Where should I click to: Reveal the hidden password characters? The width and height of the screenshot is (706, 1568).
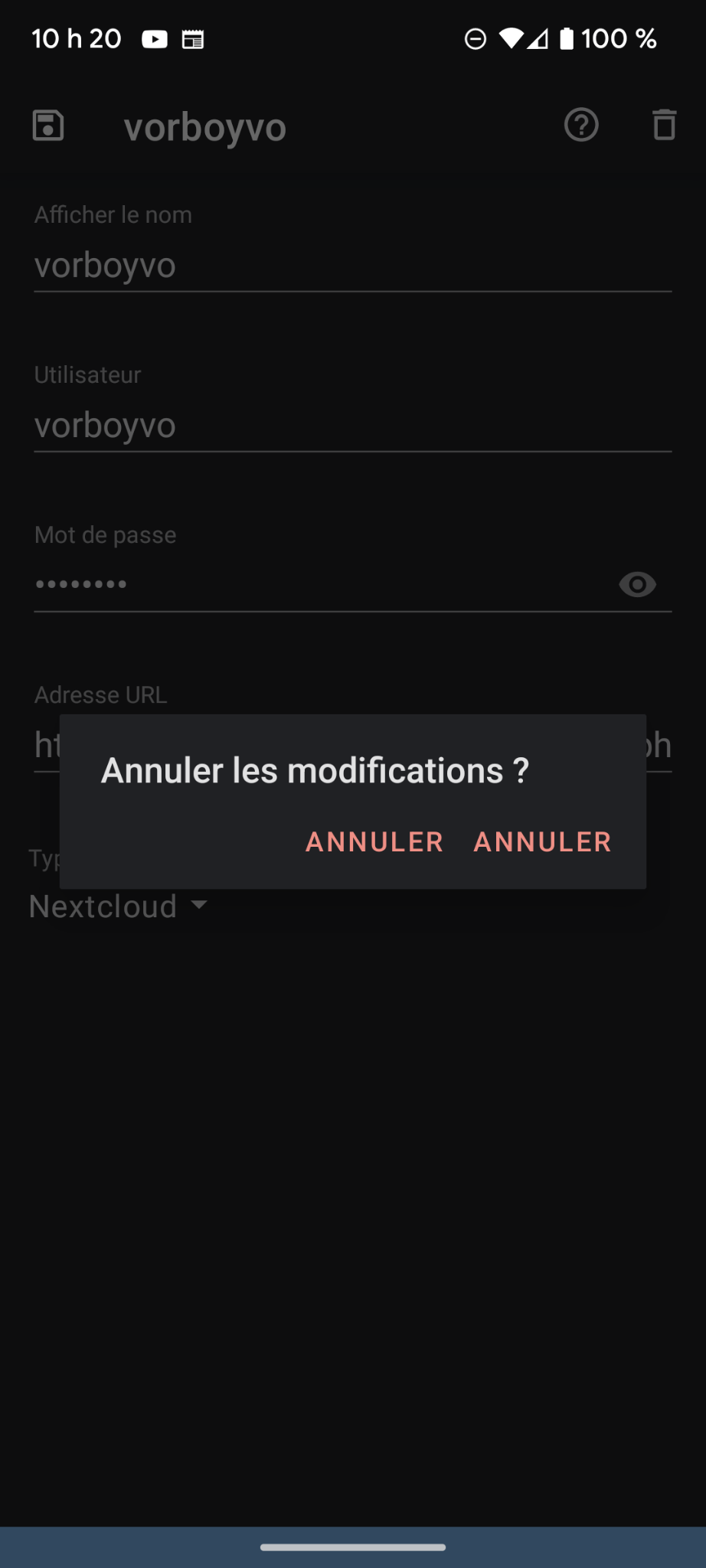[x=637, y=585]
